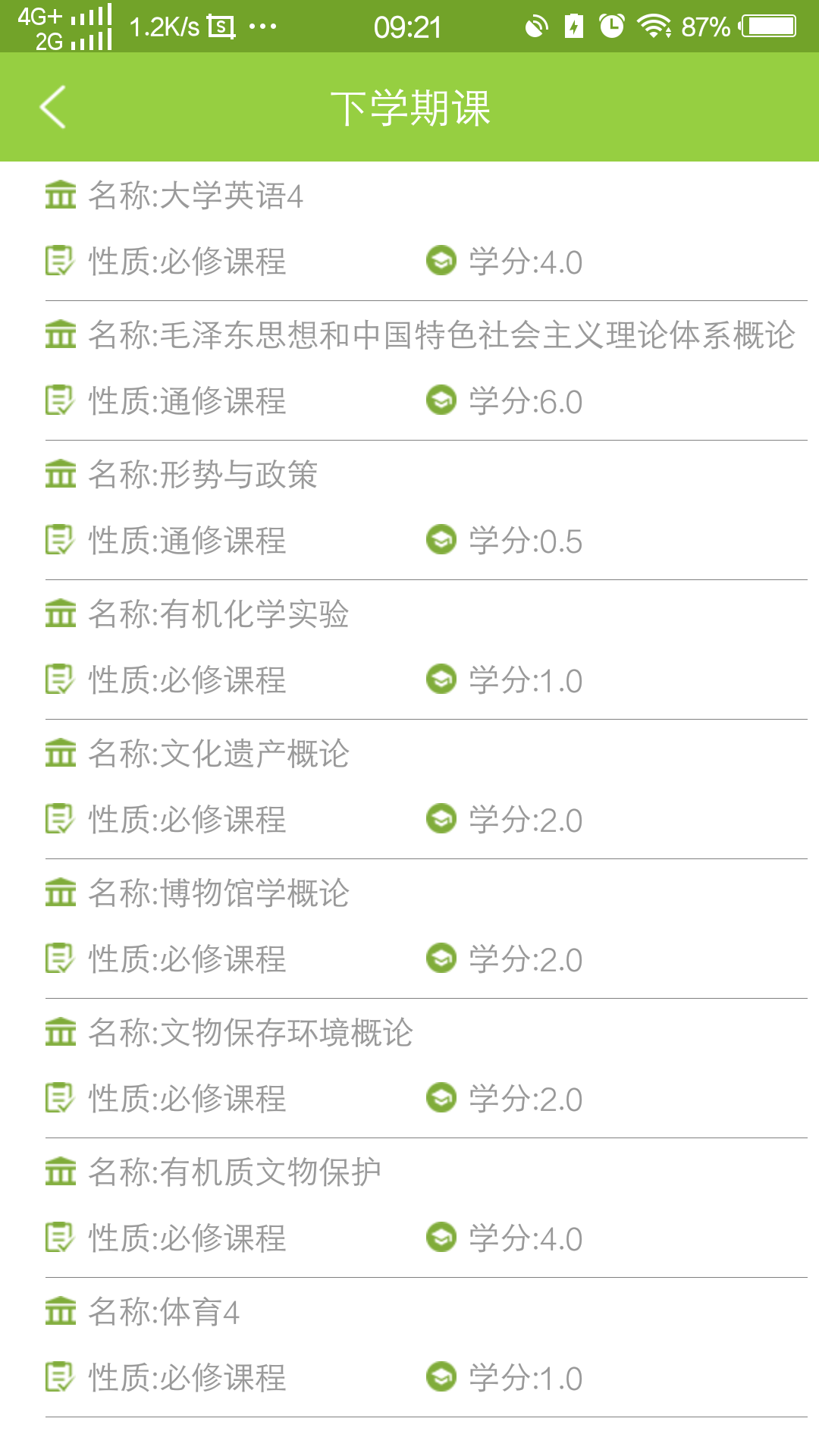The height and width of the screenshot is (1456, 819).
Task: Tap 性质:必修课程 under 体育4
Action: coord(186,1378)
